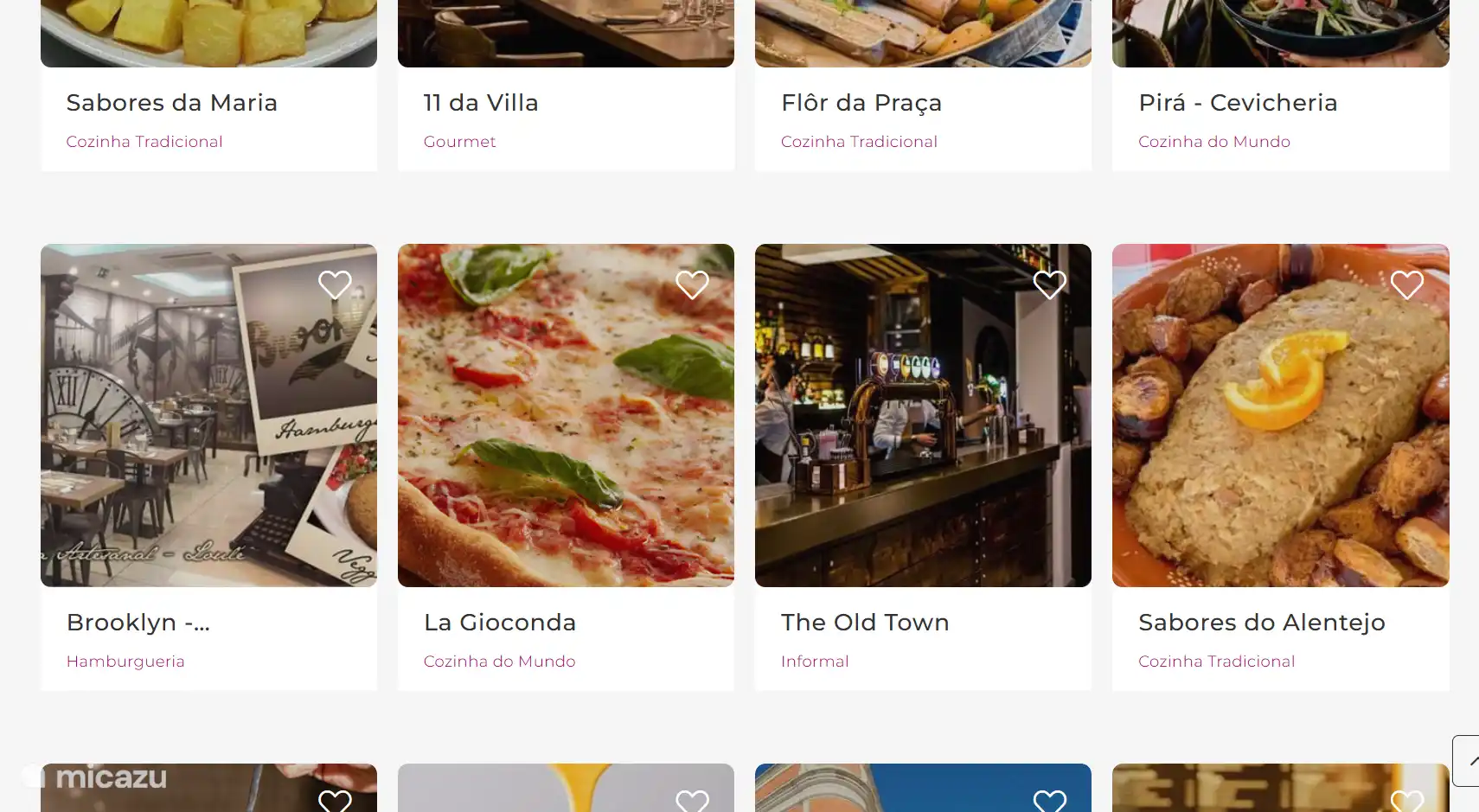Screen dimensions: 1479x812
Task: Save The Old Town to favorites
Action: (1049, 285)
